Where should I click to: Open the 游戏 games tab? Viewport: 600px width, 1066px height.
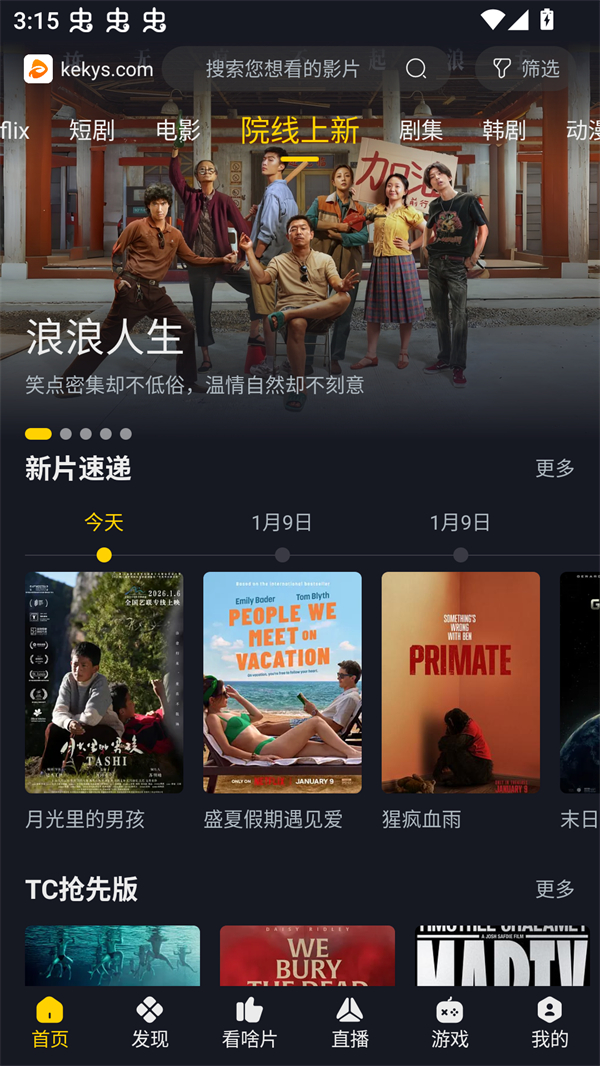point(450,1022)
